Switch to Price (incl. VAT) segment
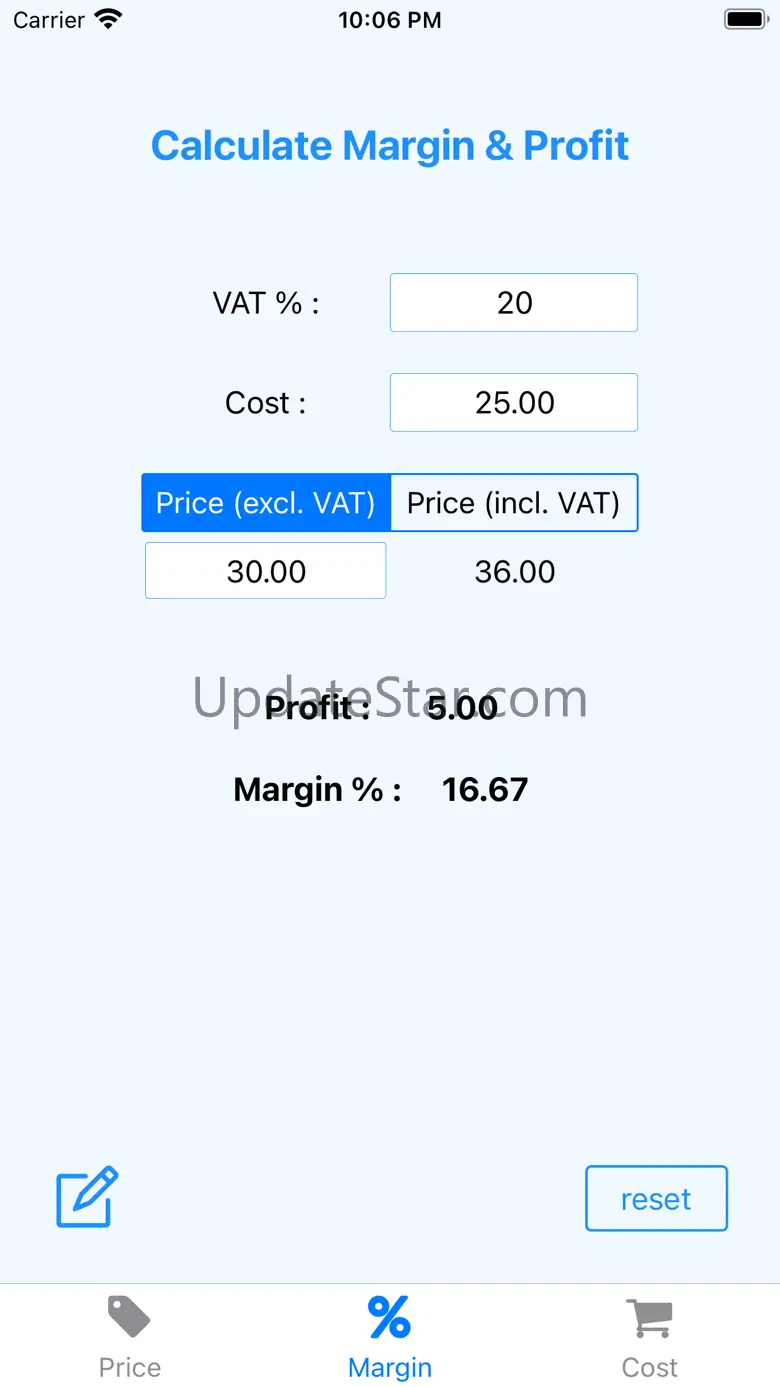The image size is (780, 1387). coord(514,502)
